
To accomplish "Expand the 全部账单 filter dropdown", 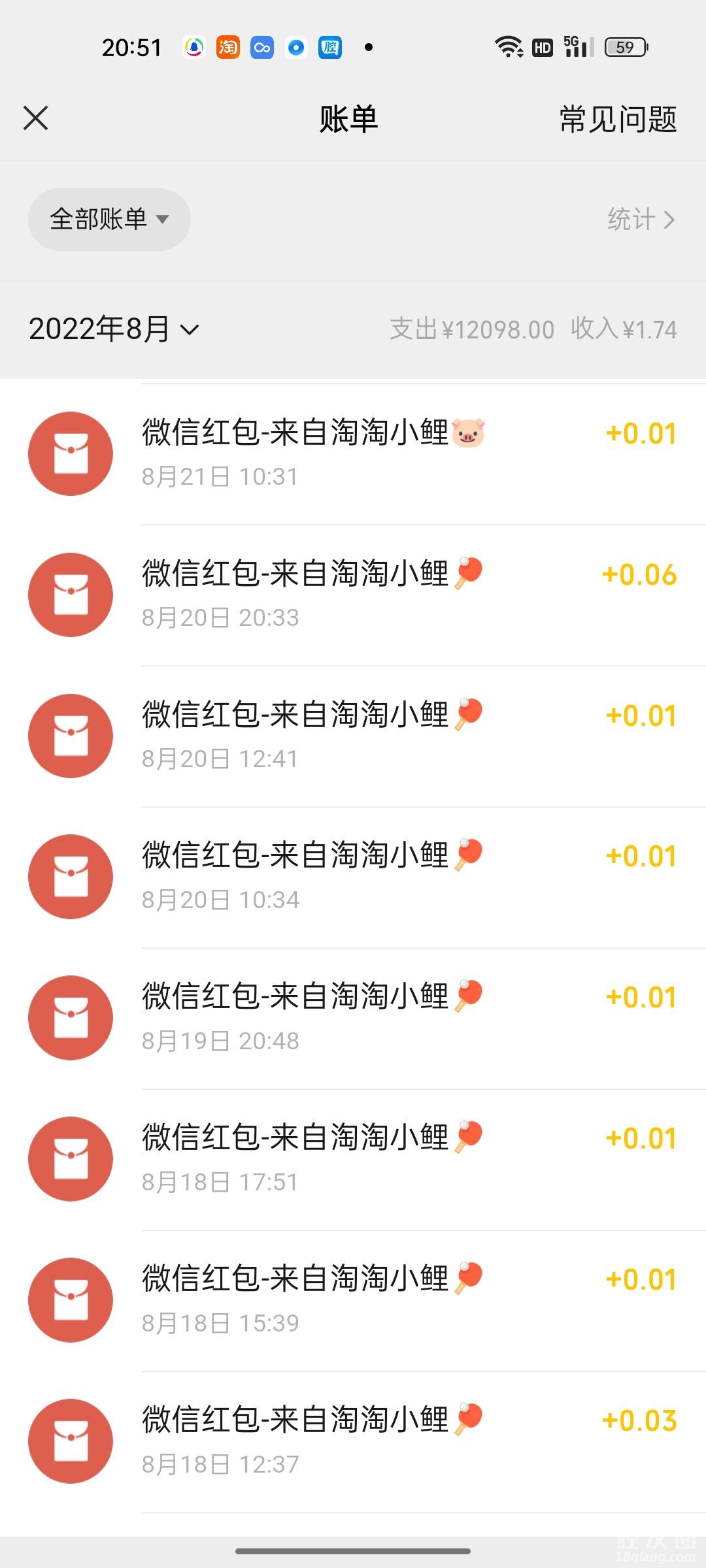I will click(x=109, y=220).
